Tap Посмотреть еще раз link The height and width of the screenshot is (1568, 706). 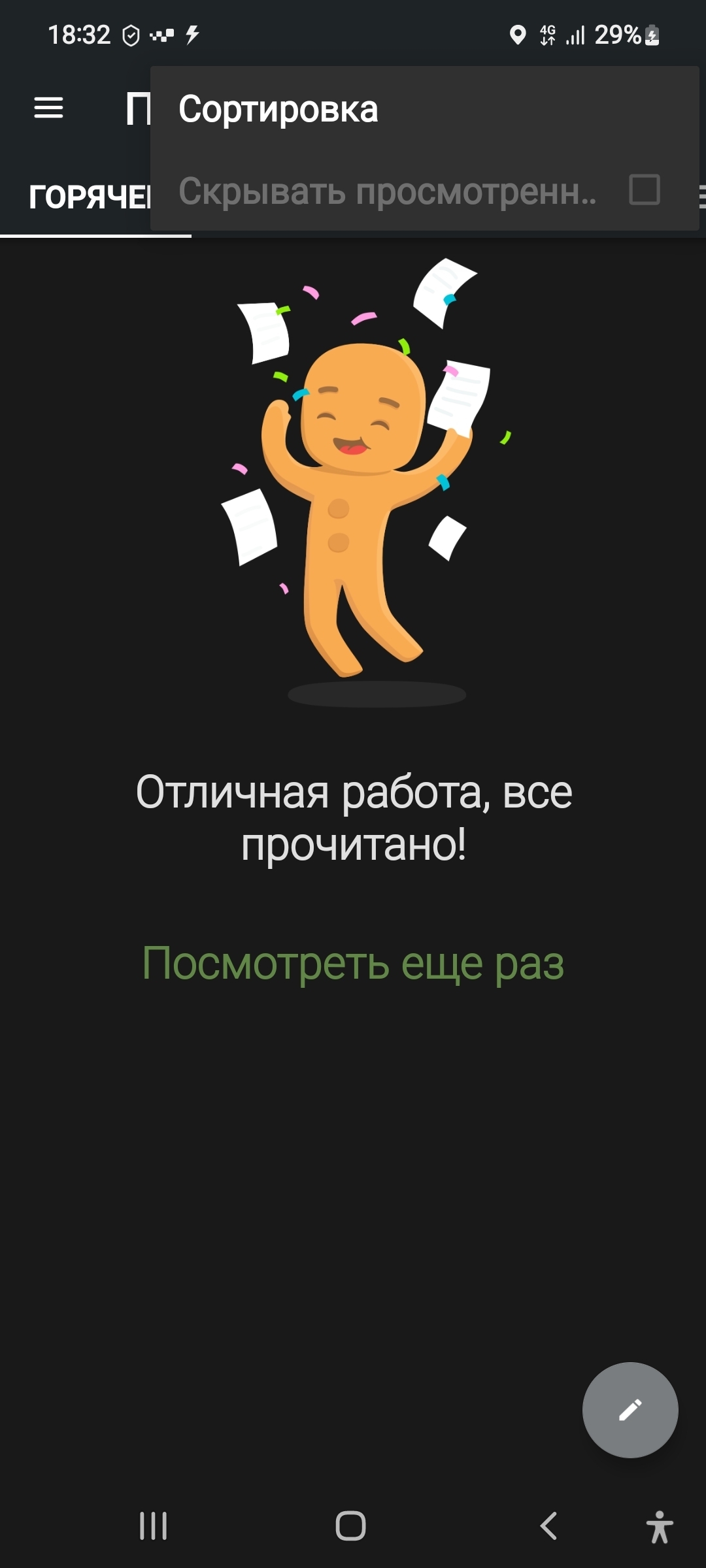(x=353, y=963)
